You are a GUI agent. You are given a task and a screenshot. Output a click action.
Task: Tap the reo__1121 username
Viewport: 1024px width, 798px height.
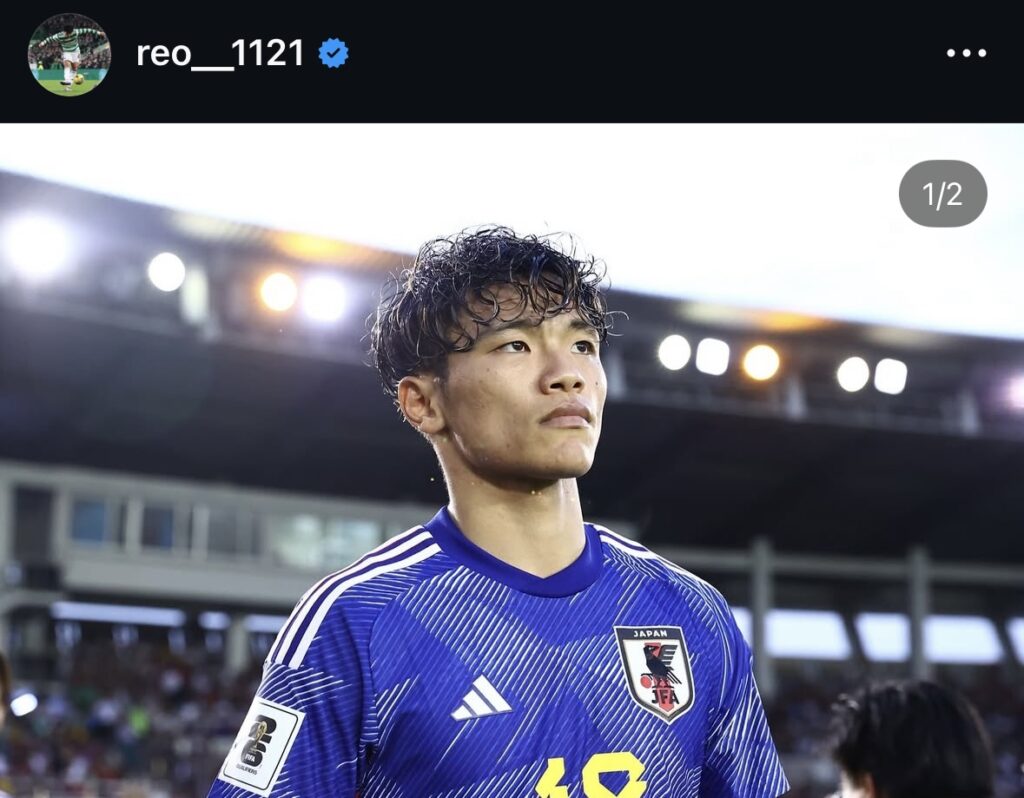pos(220,54)
